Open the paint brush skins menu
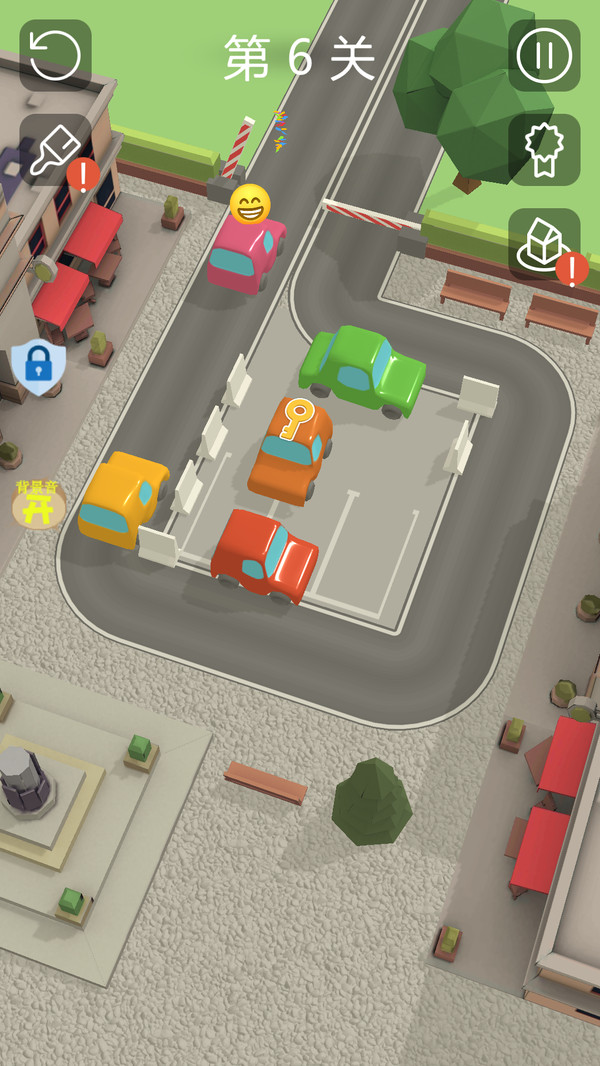 (x=55, y=150)
